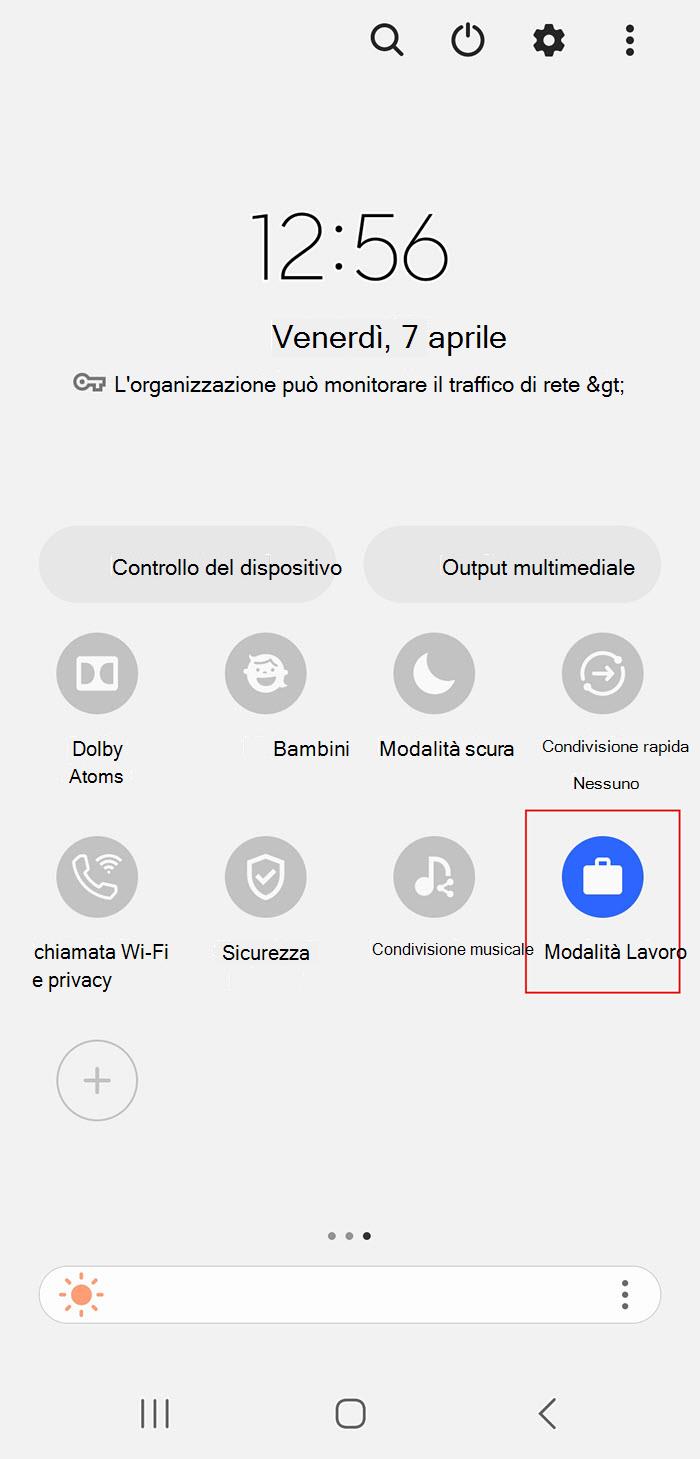Image resolution: width=700 pixels, height=1459 pixels.
Task: Enable chiamata Wi-Fi
Action: [97, 877]
